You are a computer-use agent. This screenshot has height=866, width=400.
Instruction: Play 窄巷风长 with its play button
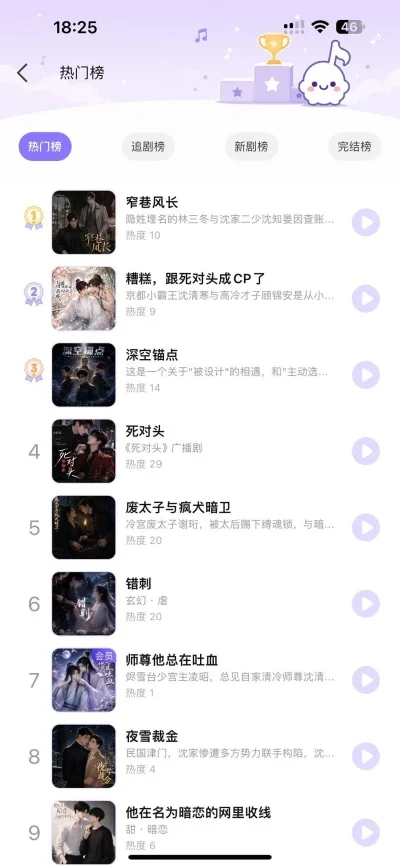coord(366,223)
